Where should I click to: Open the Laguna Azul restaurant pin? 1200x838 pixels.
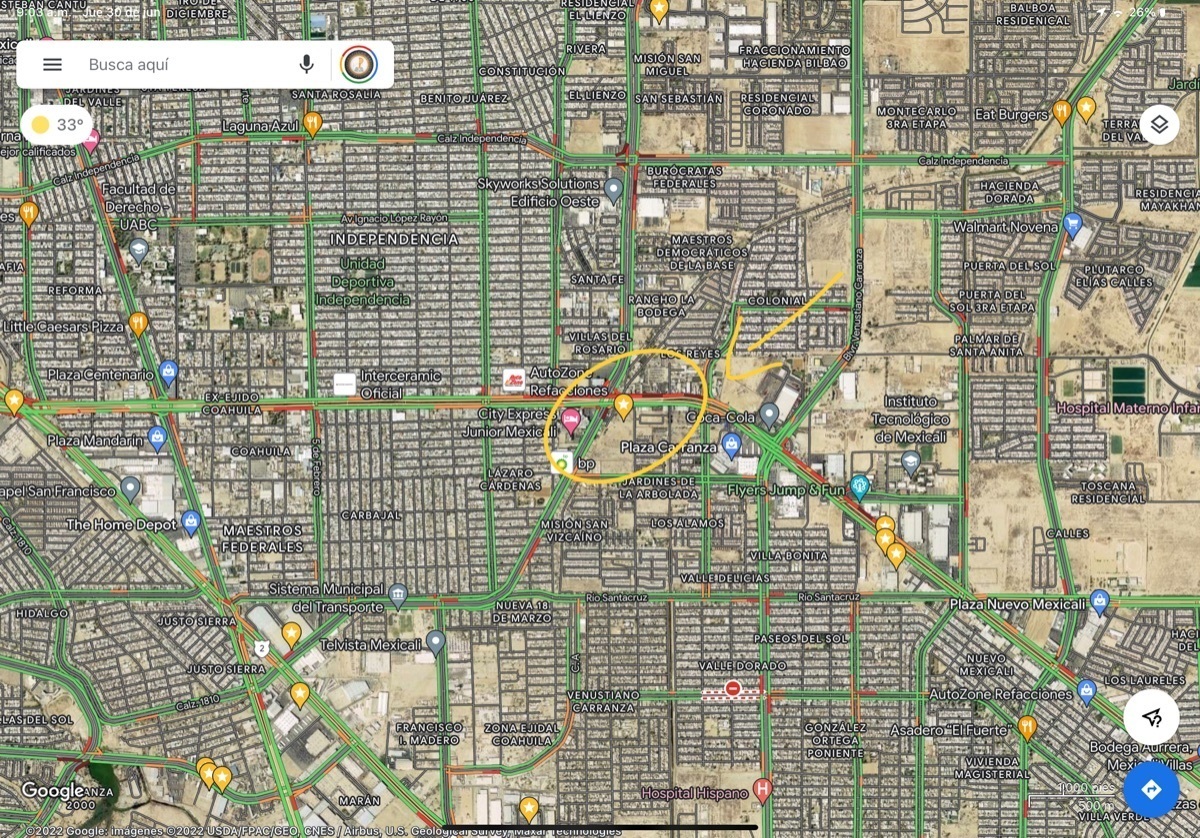pyautogui.click(x=312, y=124)
